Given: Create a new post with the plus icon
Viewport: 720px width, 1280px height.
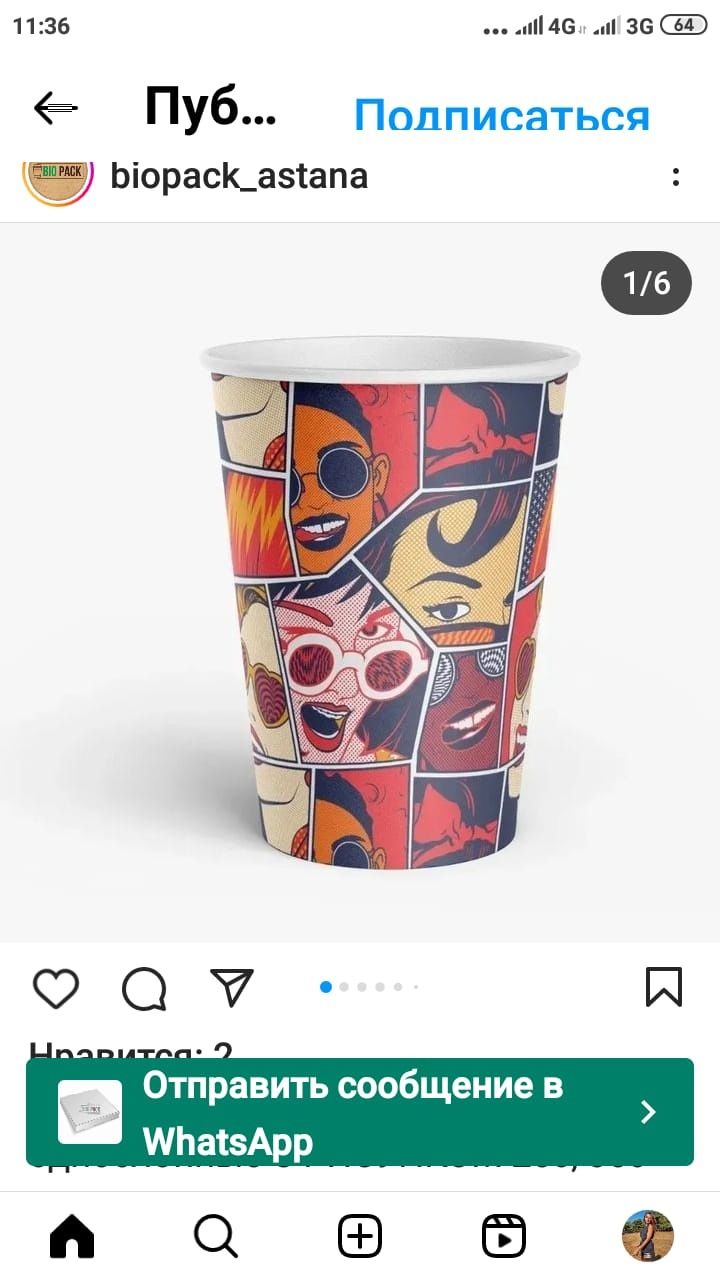Looking at the screenshot, I should click(360, 1237).
